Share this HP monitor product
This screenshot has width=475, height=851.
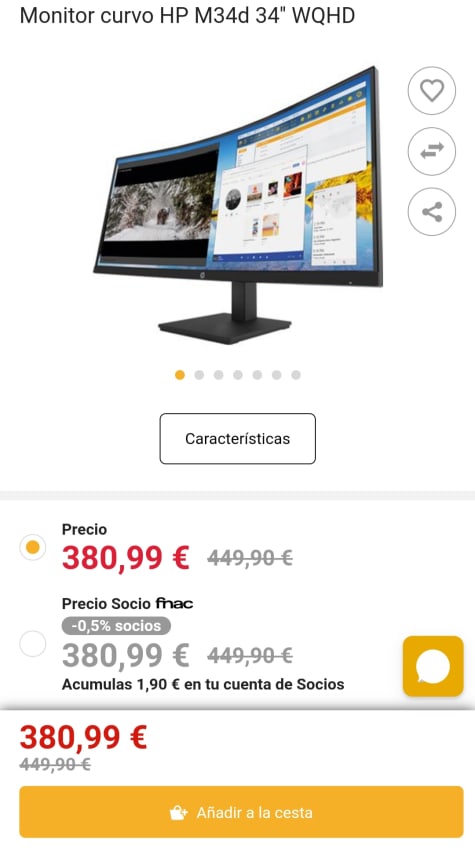(432, 212)
